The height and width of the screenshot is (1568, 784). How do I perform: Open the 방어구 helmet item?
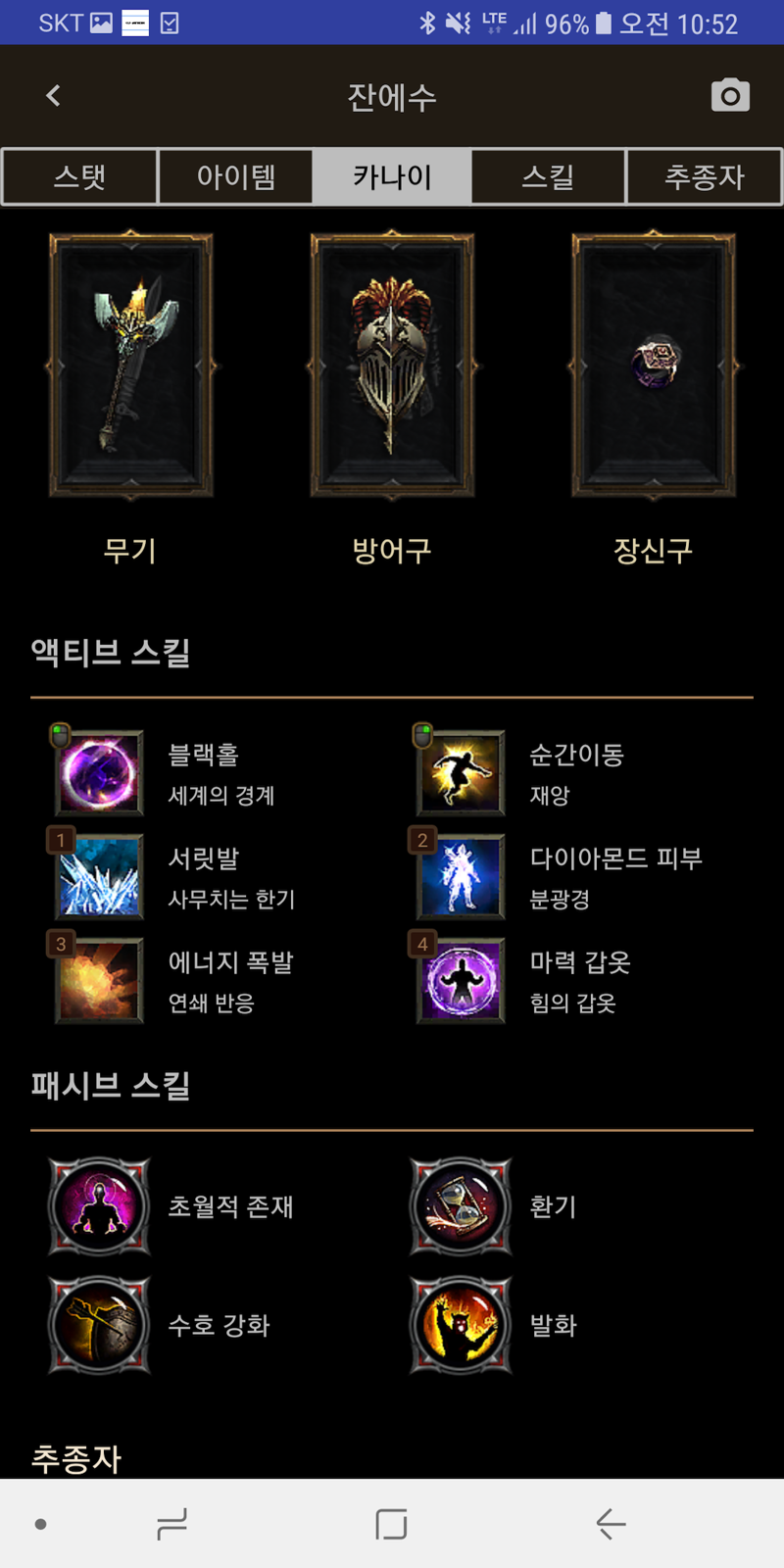coord(392,366)
